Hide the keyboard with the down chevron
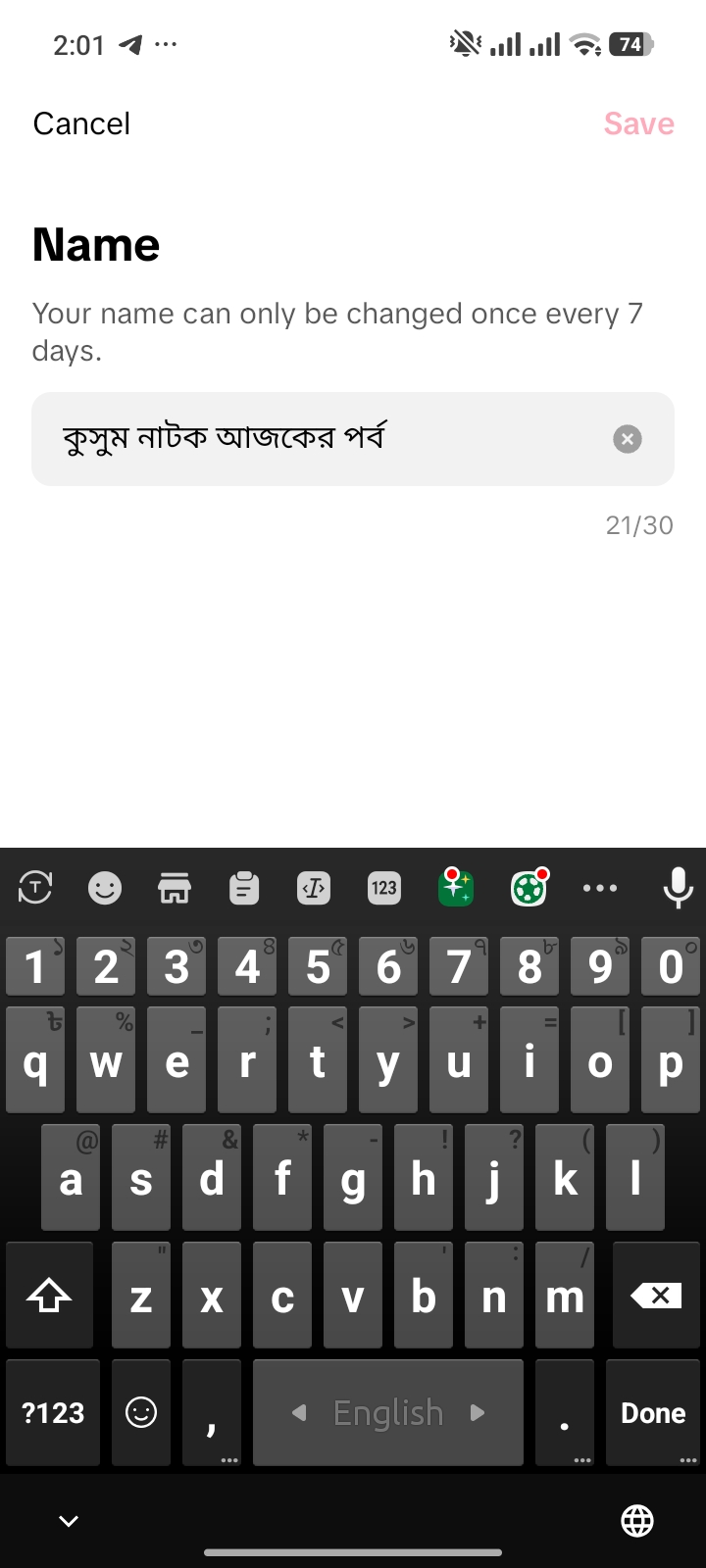Viewport: 706px width, 1568px height. click(x=69, y=1521)
